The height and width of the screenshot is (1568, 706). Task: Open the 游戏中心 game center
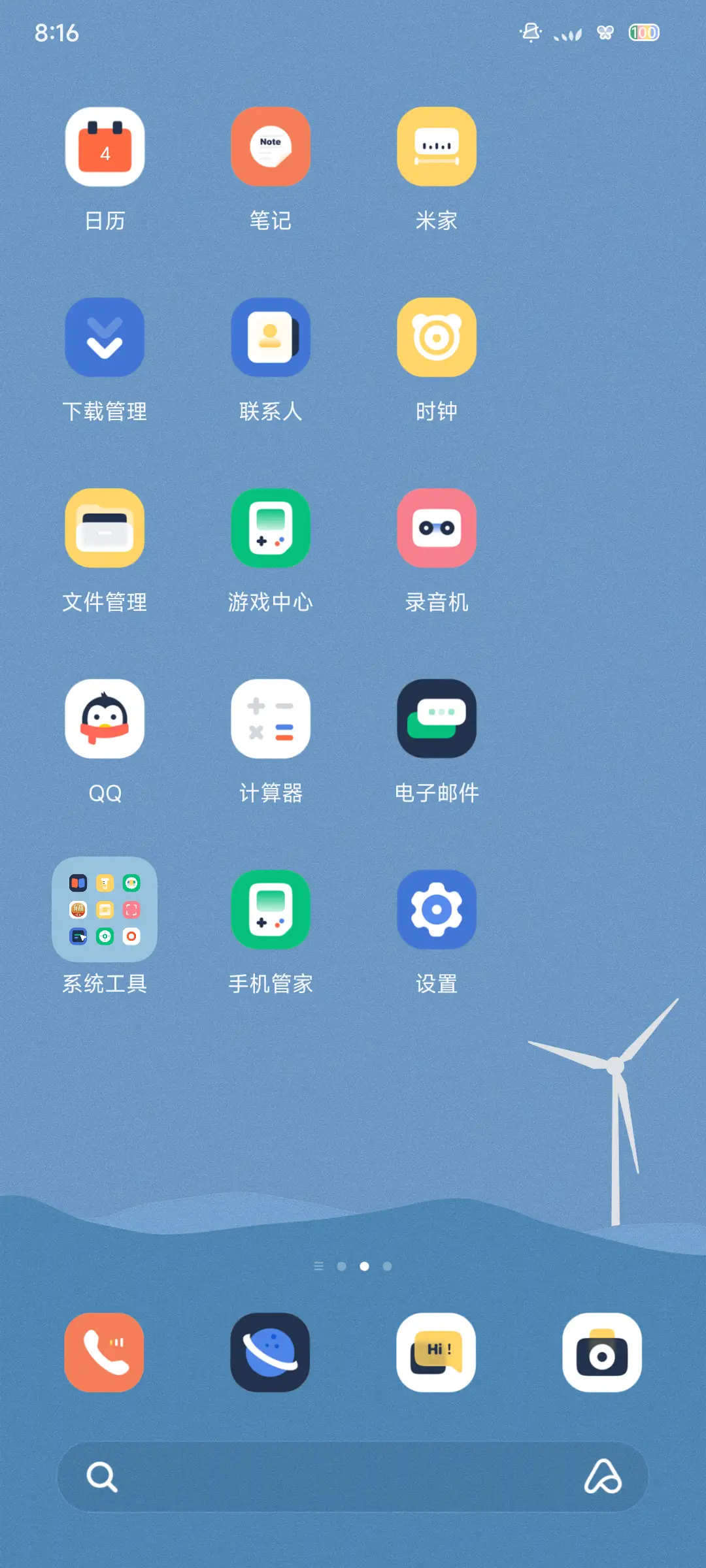tap(271, 528)
